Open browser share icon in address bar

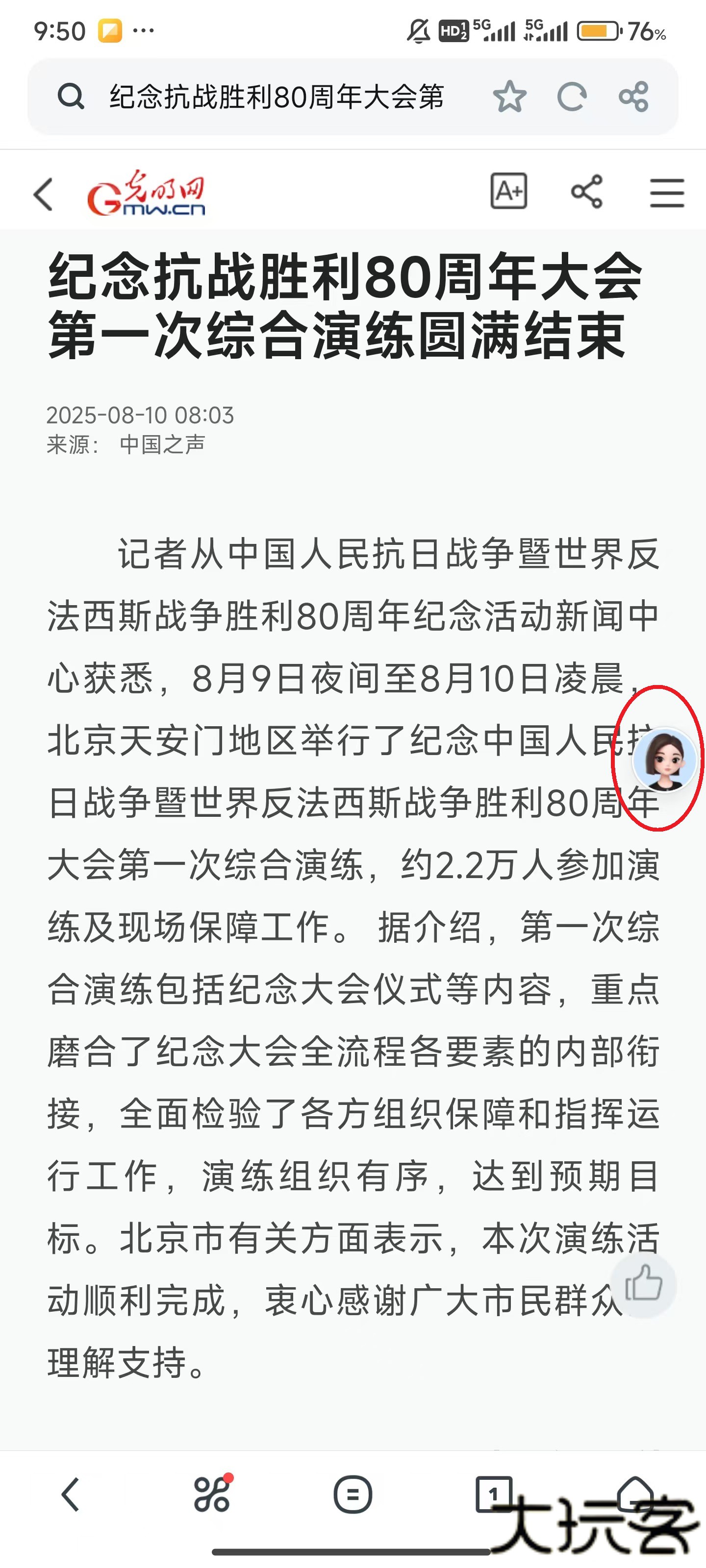click(633, 97)
